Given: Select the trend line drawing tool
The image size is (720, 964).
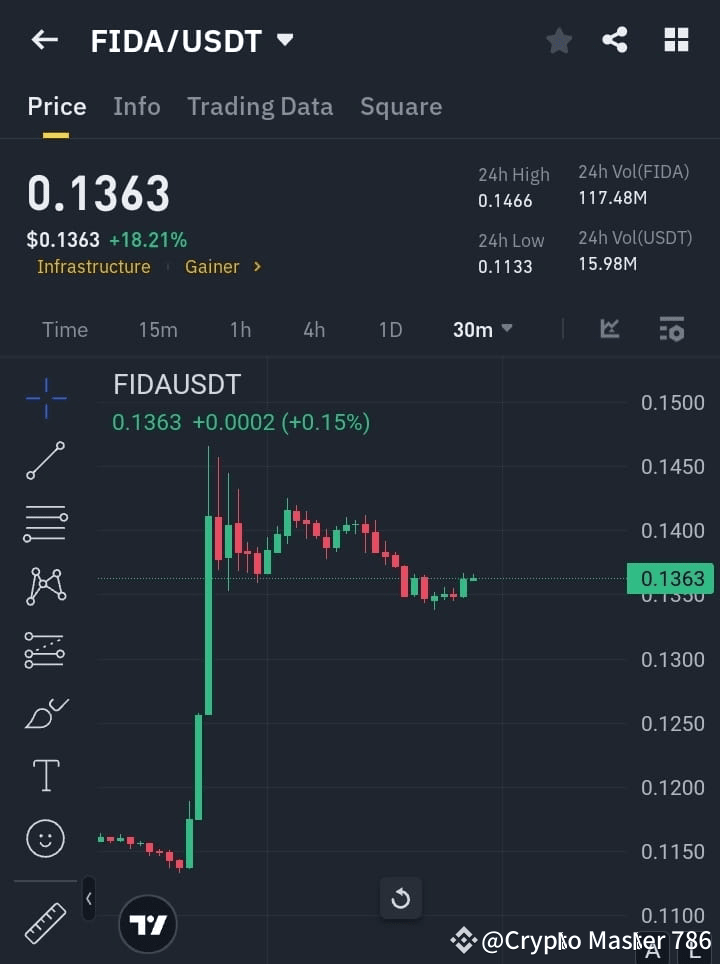Looking at the screenshot, I should 45,461.
